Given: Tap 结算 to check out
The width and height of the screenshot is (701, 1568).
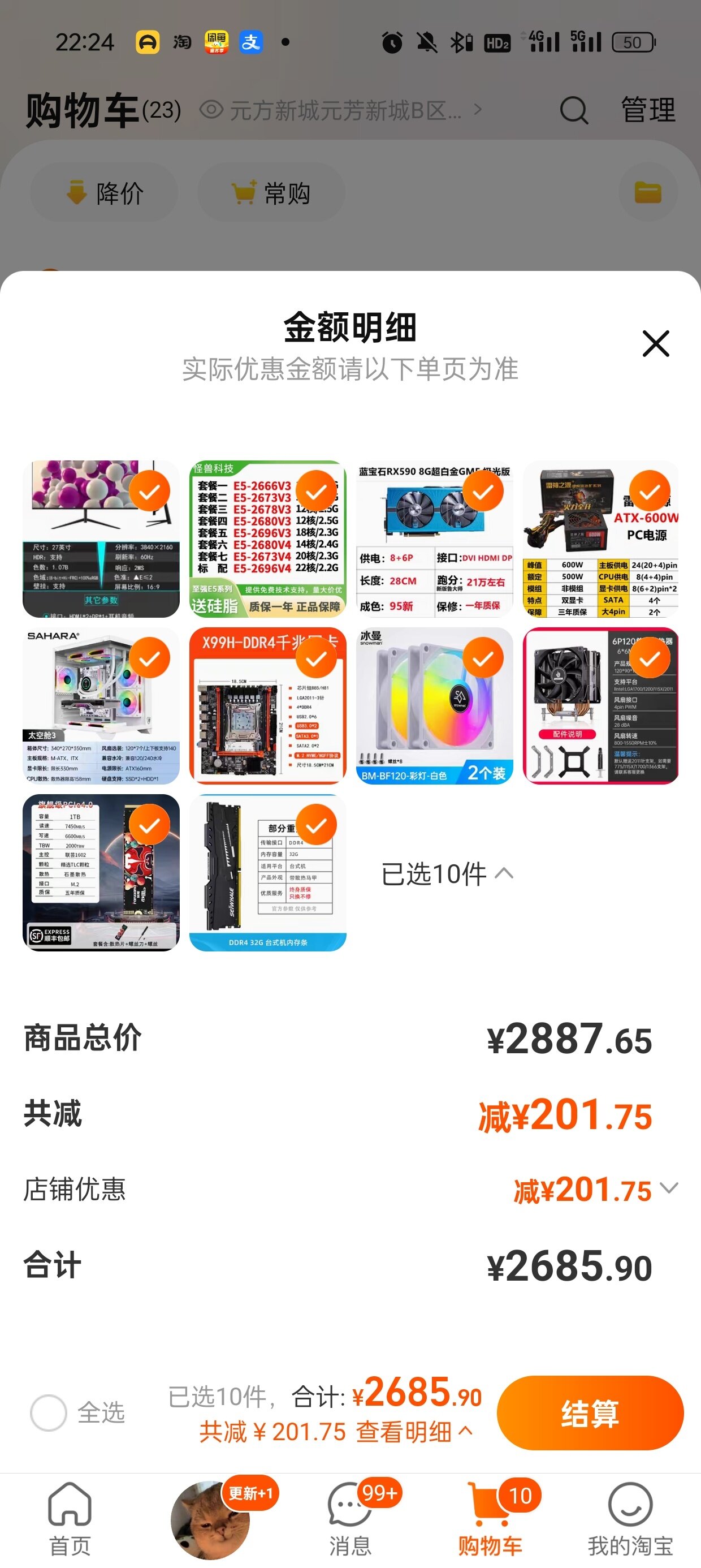Looking at the screenshot, I should [x=589, y=1412].
